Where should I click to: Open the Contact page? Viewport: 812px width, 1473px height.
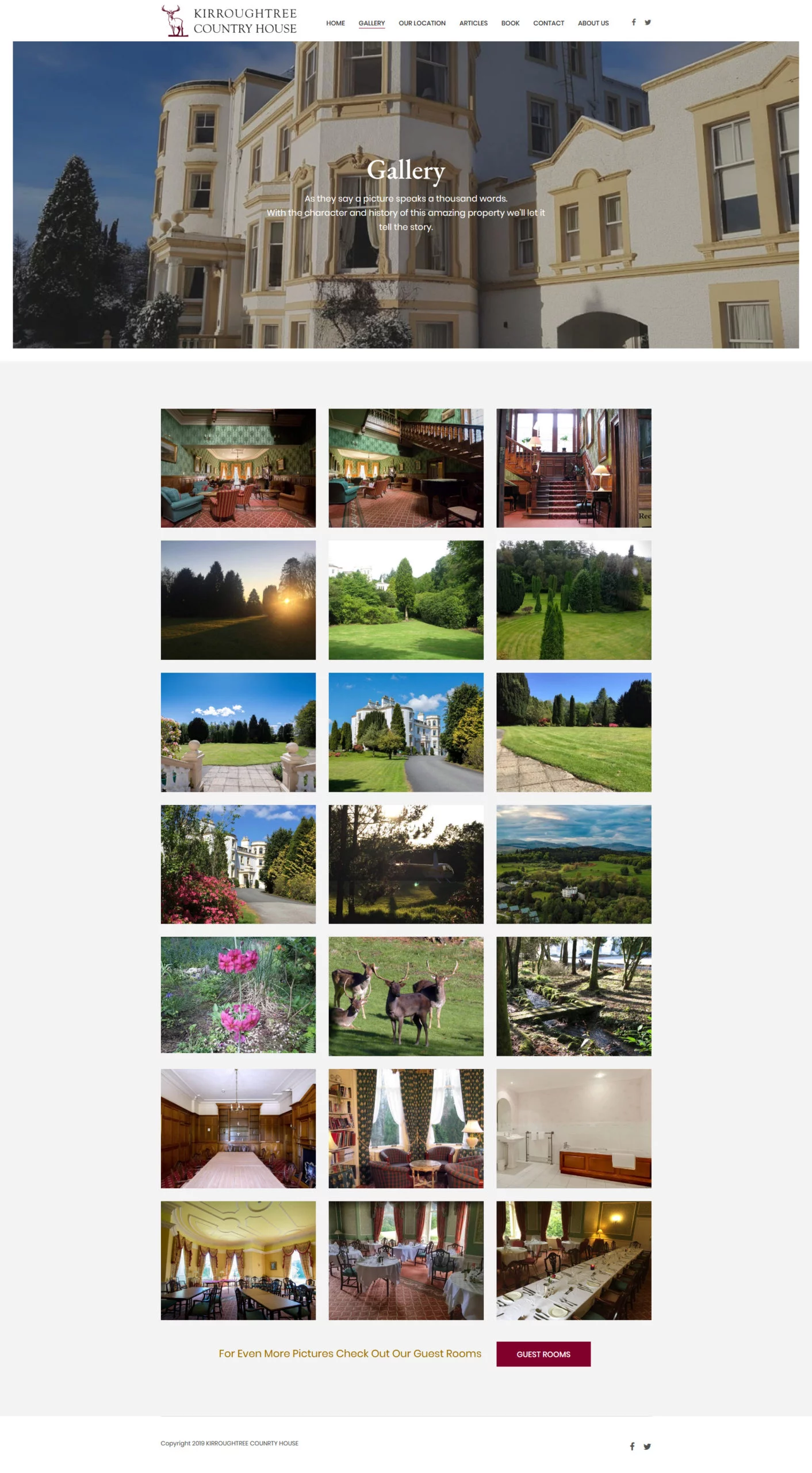click(548, 23)
